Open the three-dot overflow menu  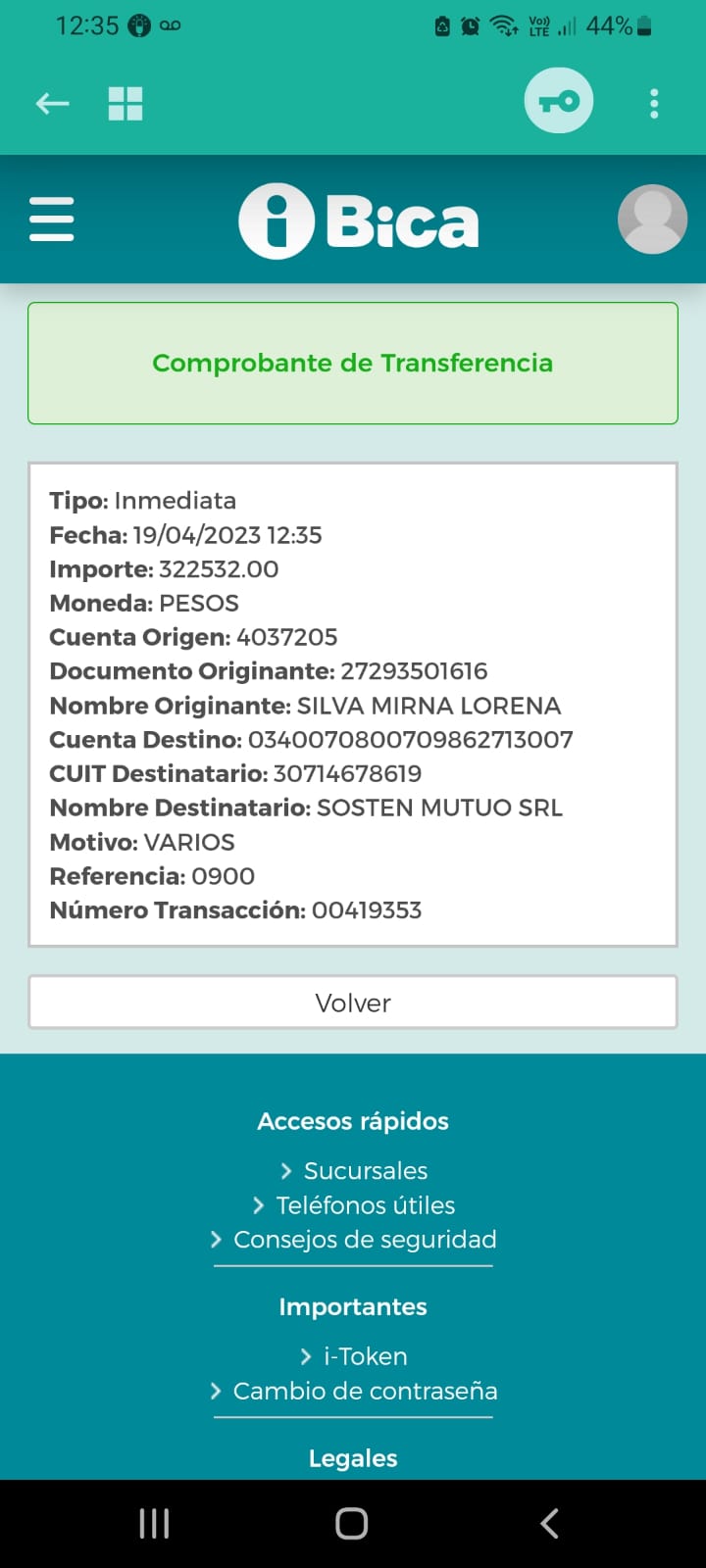654,103
